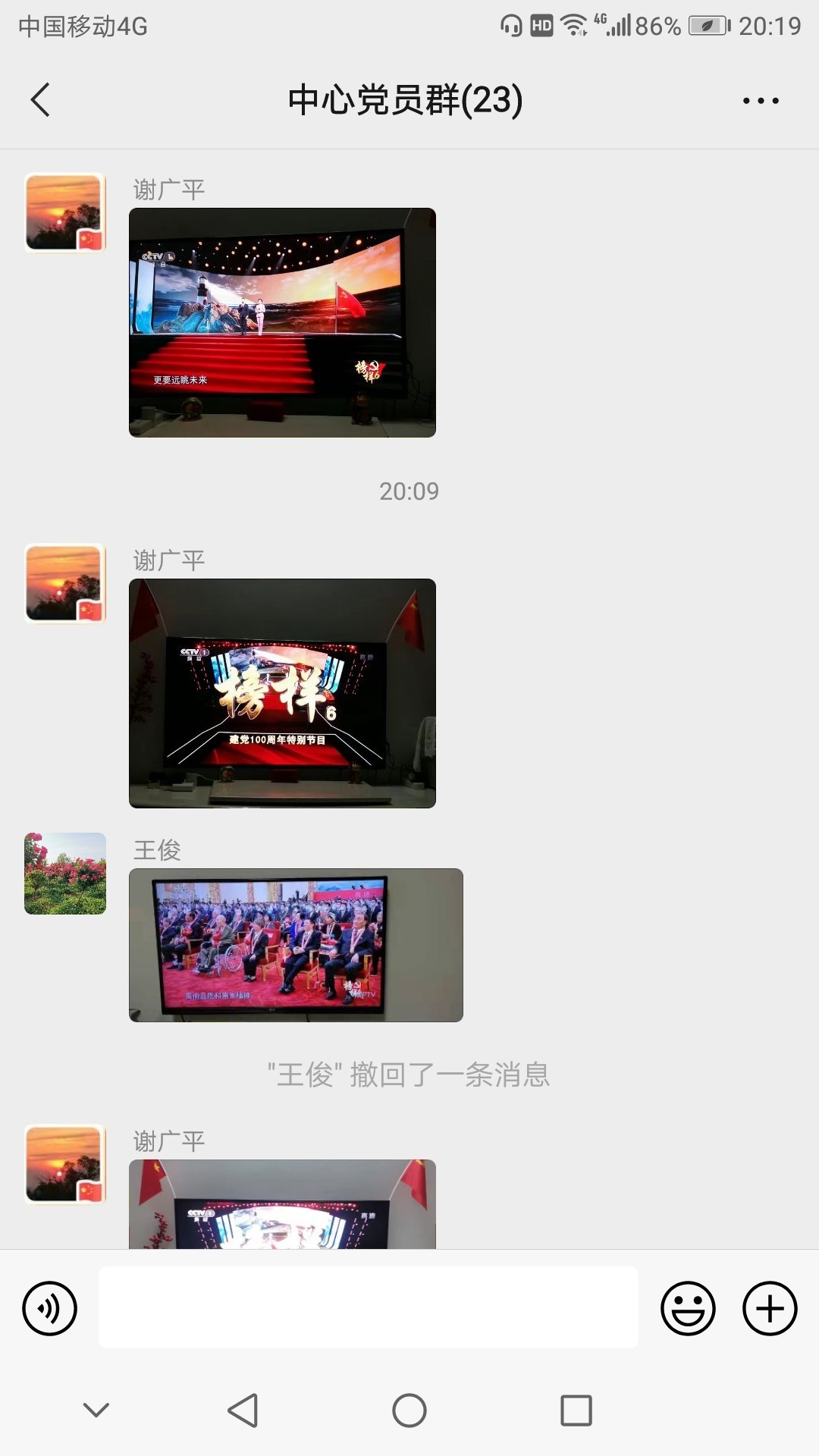Open recent apps from navigation bar

[x=576, y=1410]
